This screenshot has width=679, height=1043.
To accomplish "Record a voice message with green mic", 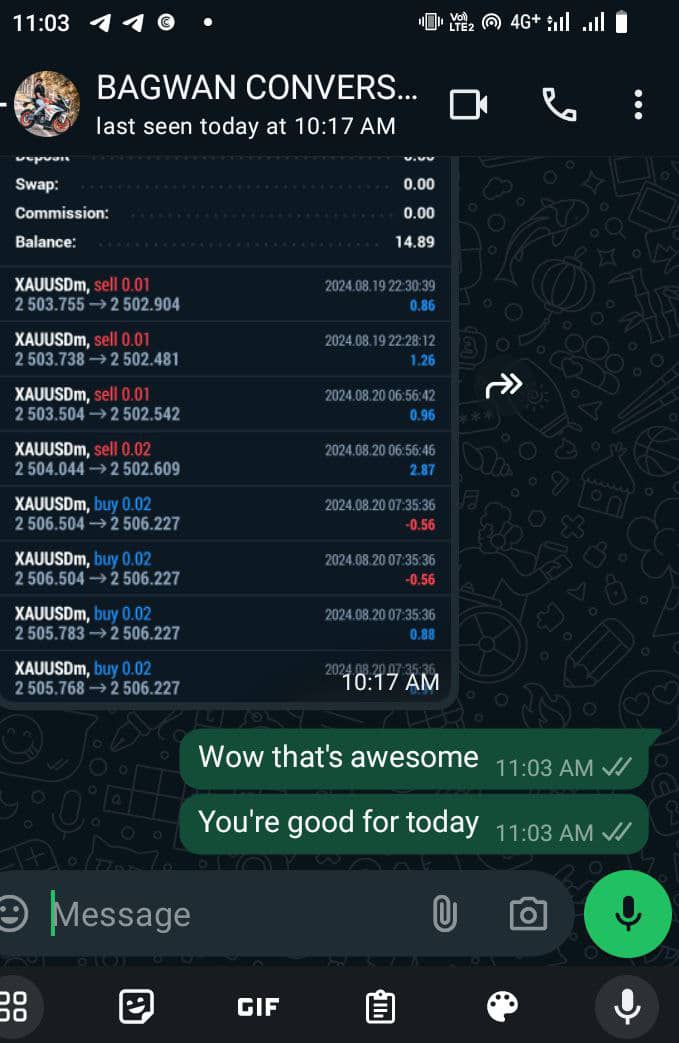I will point(627,914).
